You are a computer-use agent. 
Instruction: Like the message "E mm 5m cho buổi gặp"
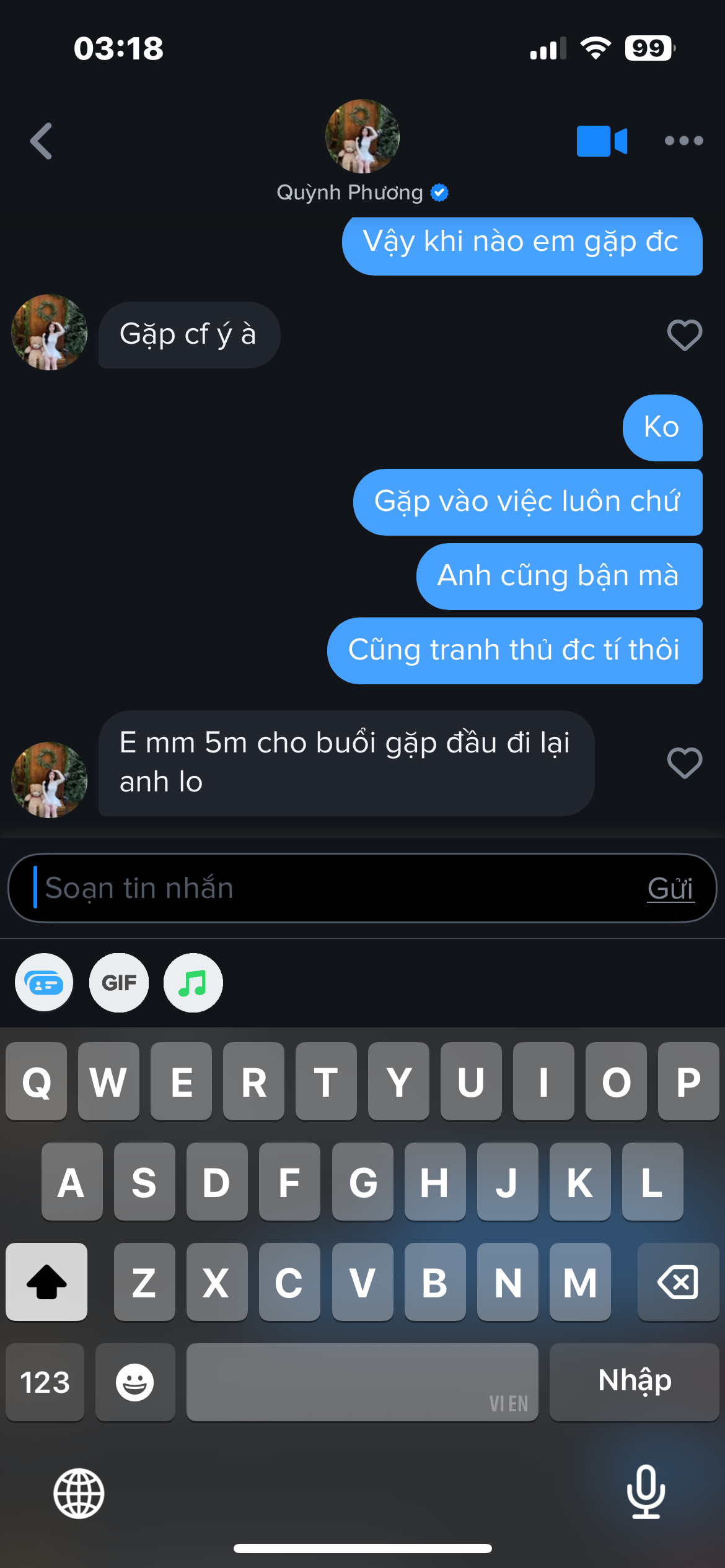point(684,763)
